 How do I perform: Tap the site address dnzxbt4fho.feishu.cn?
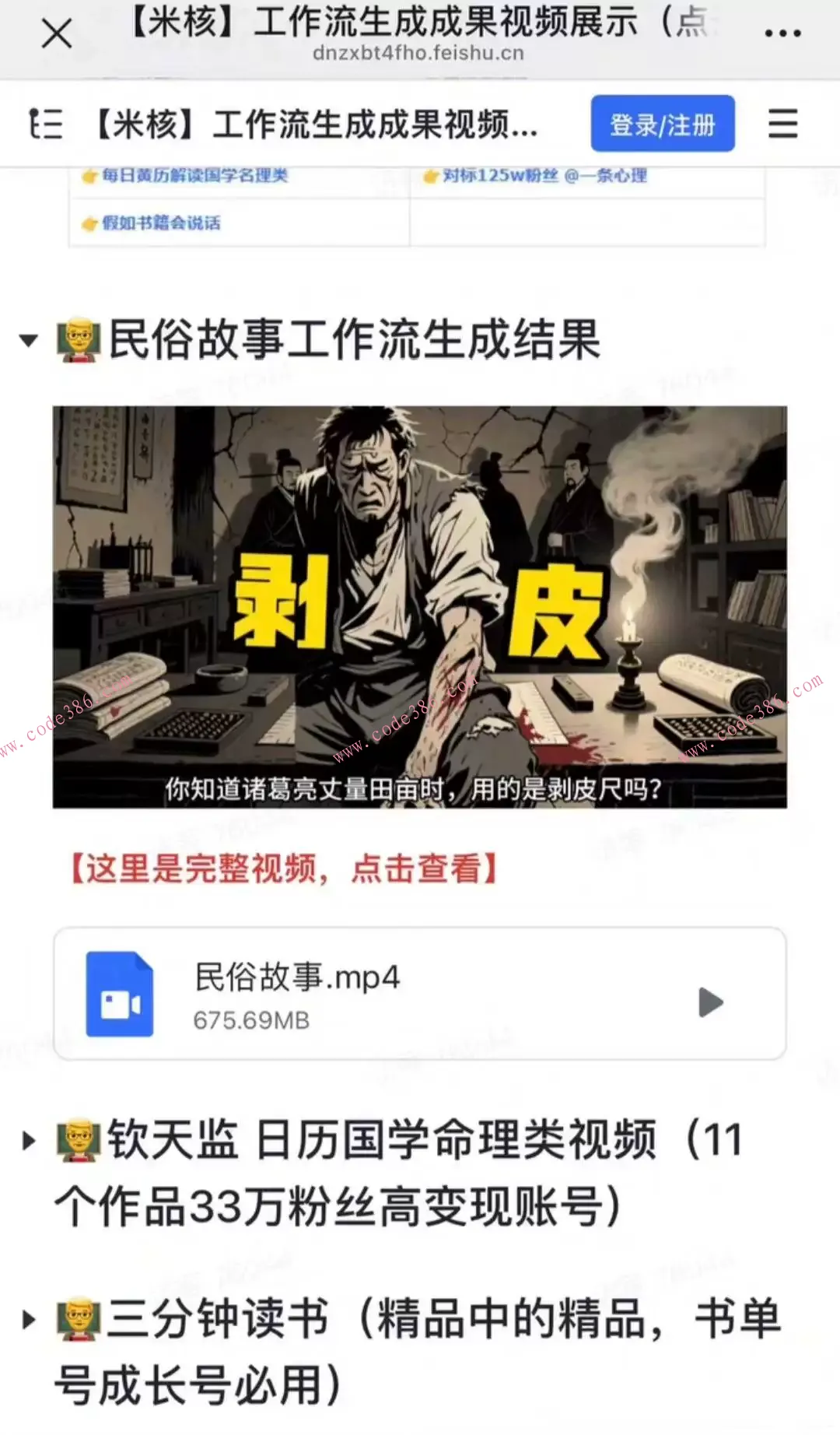(x=420, y=54)
